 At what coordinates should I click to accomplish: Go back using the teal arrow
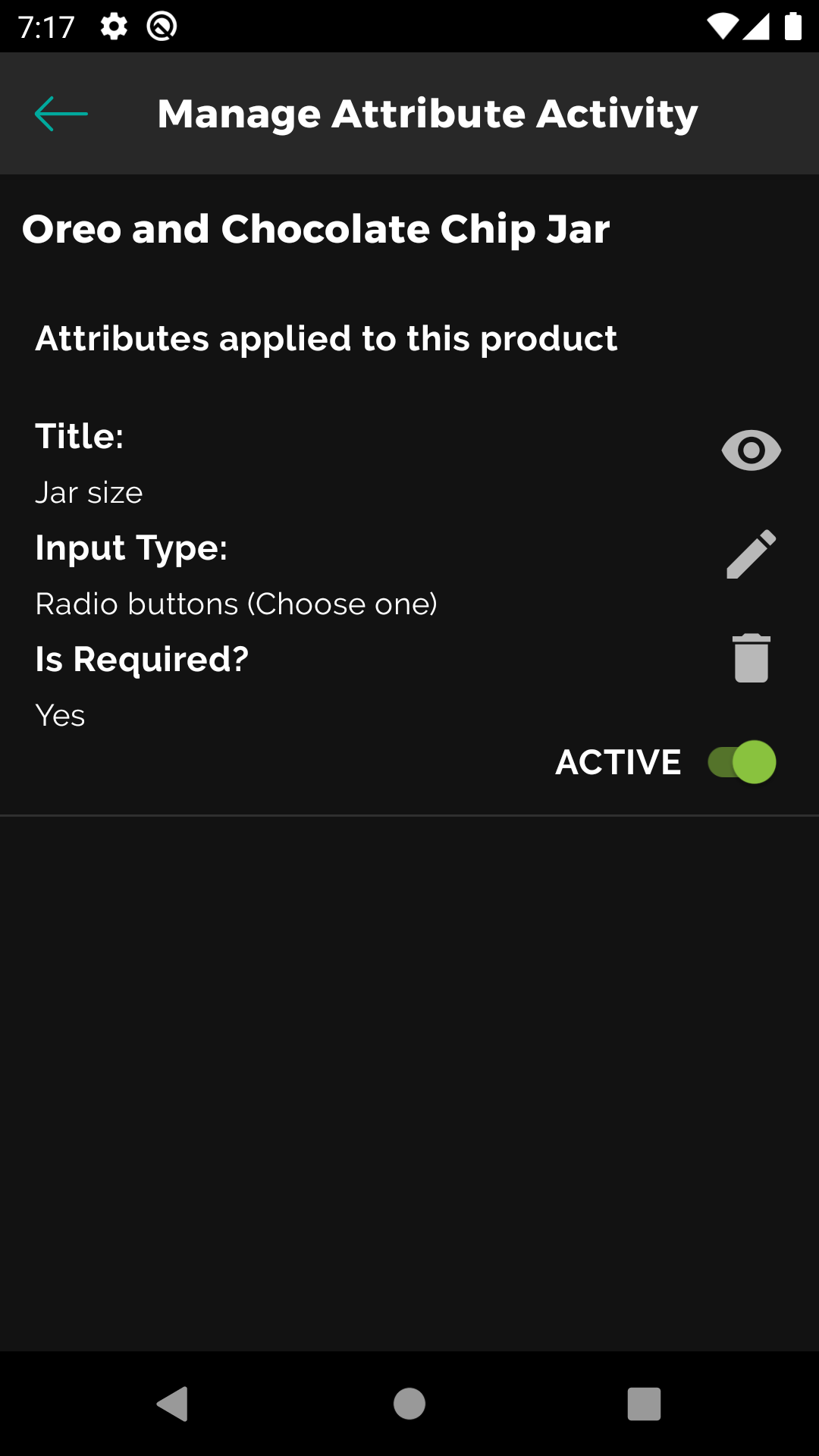[x=61, y=114]
